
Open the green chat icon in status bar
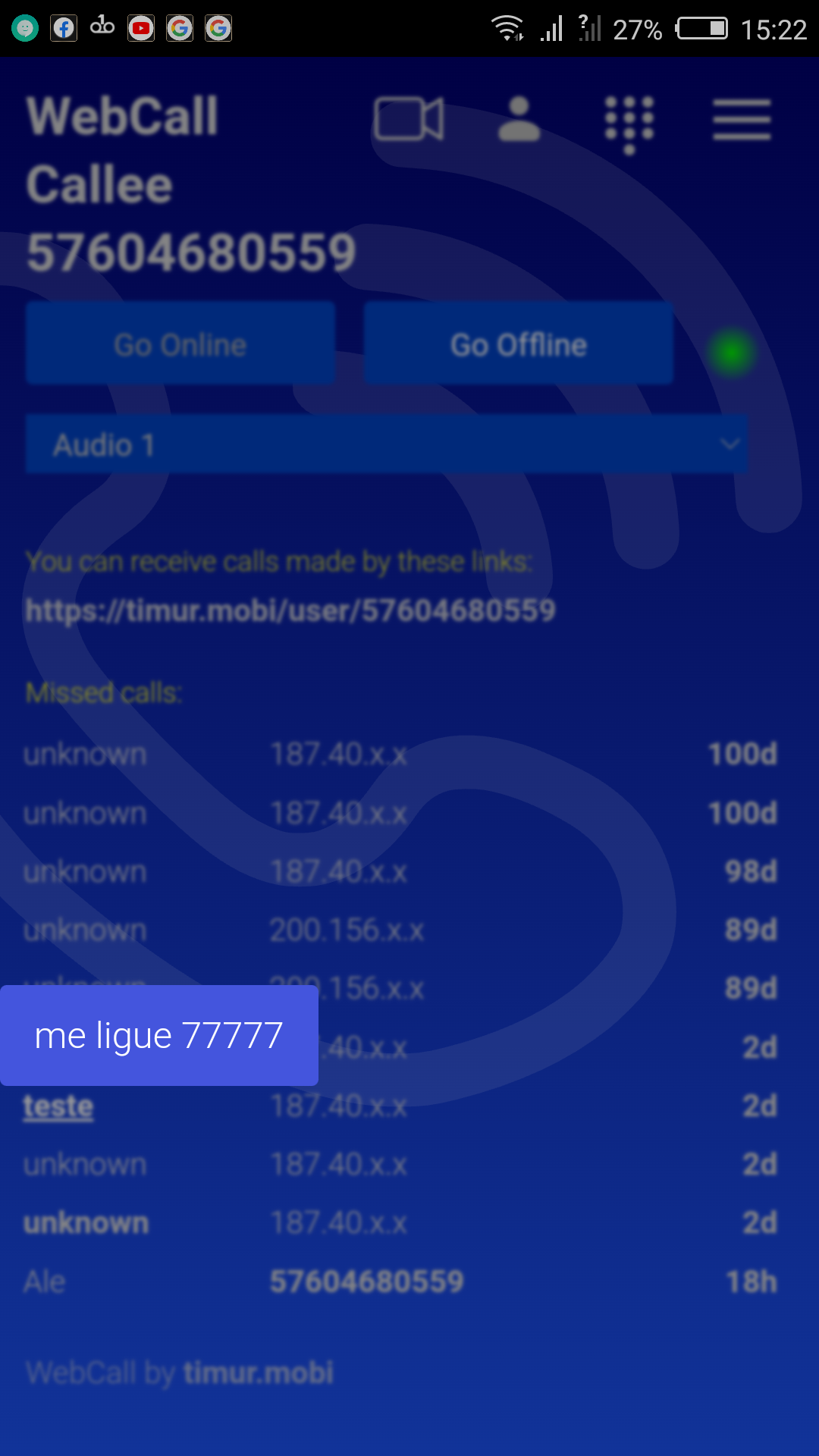25,28
